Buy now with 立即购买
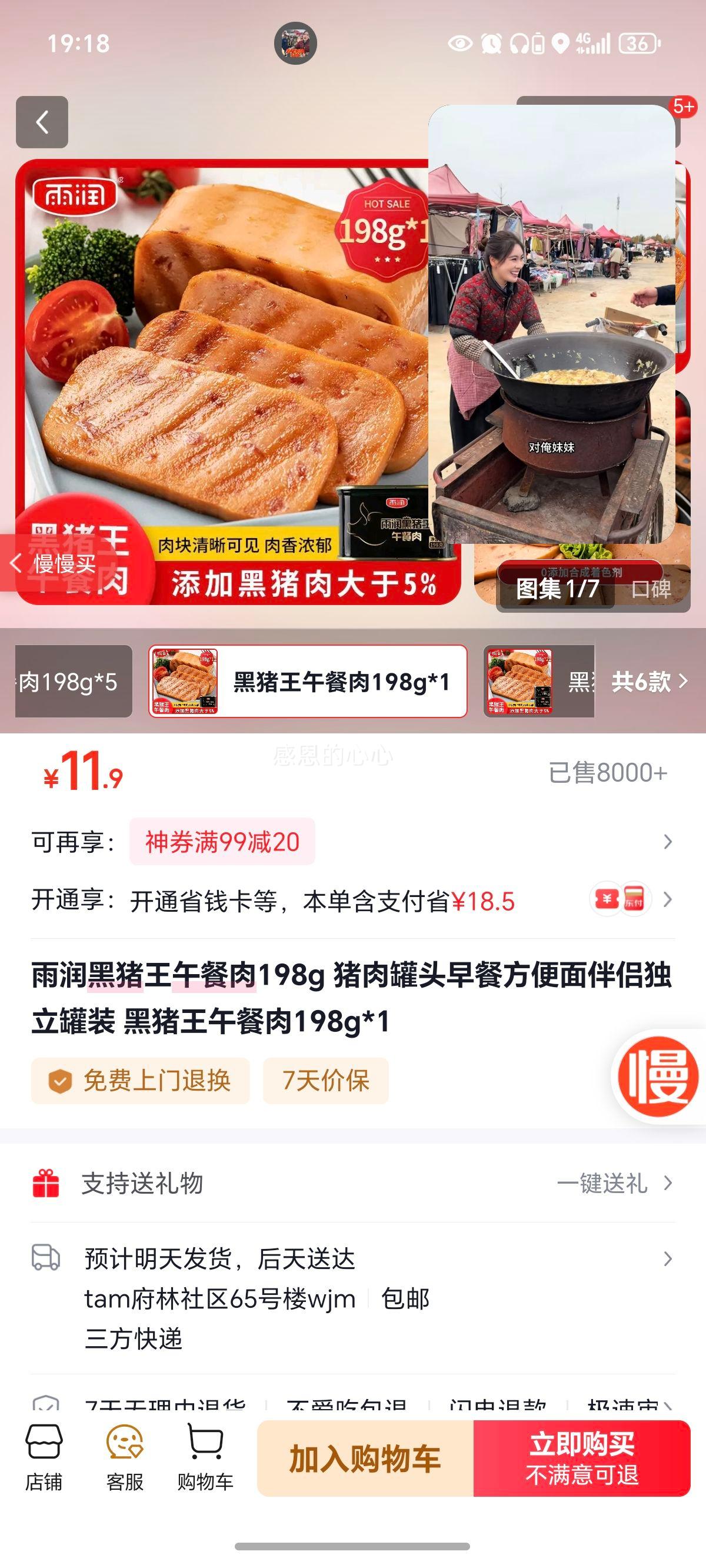 (582, 1459)
